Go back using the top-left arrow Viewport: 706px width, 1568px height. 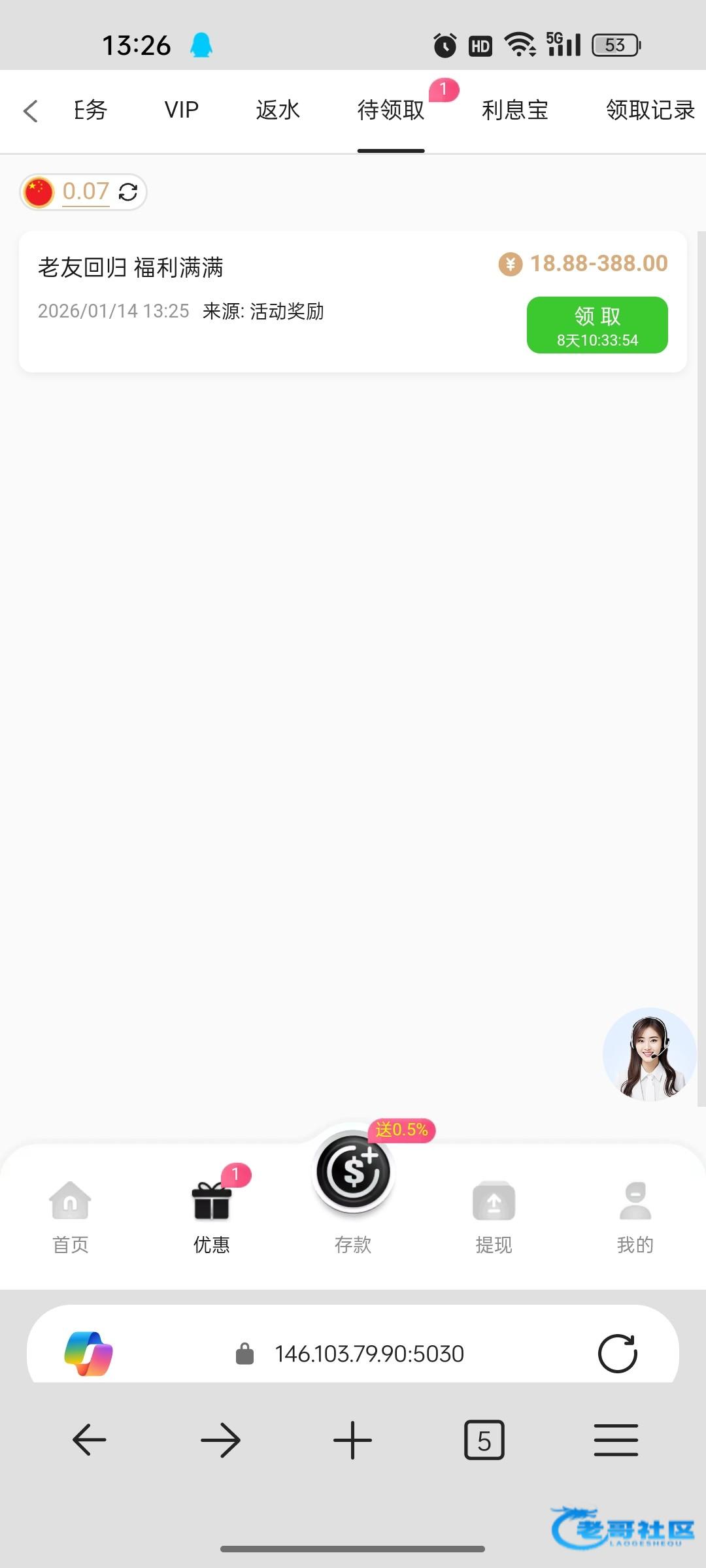click(x=31, y=110)
